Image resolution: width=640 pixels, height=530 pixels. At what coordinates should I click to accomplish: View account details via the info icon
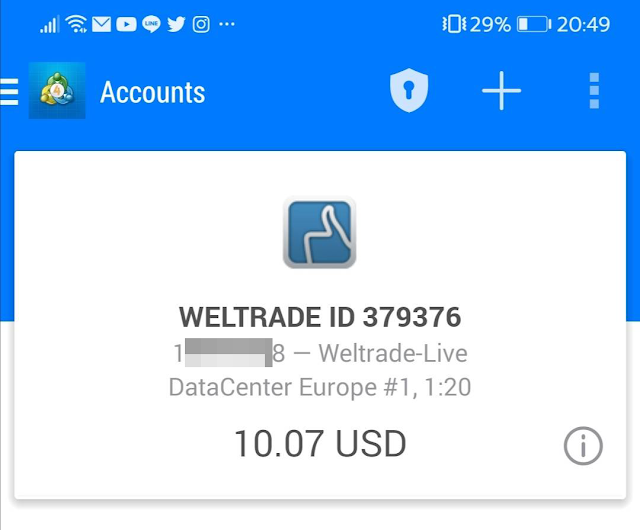pos(584,445)
